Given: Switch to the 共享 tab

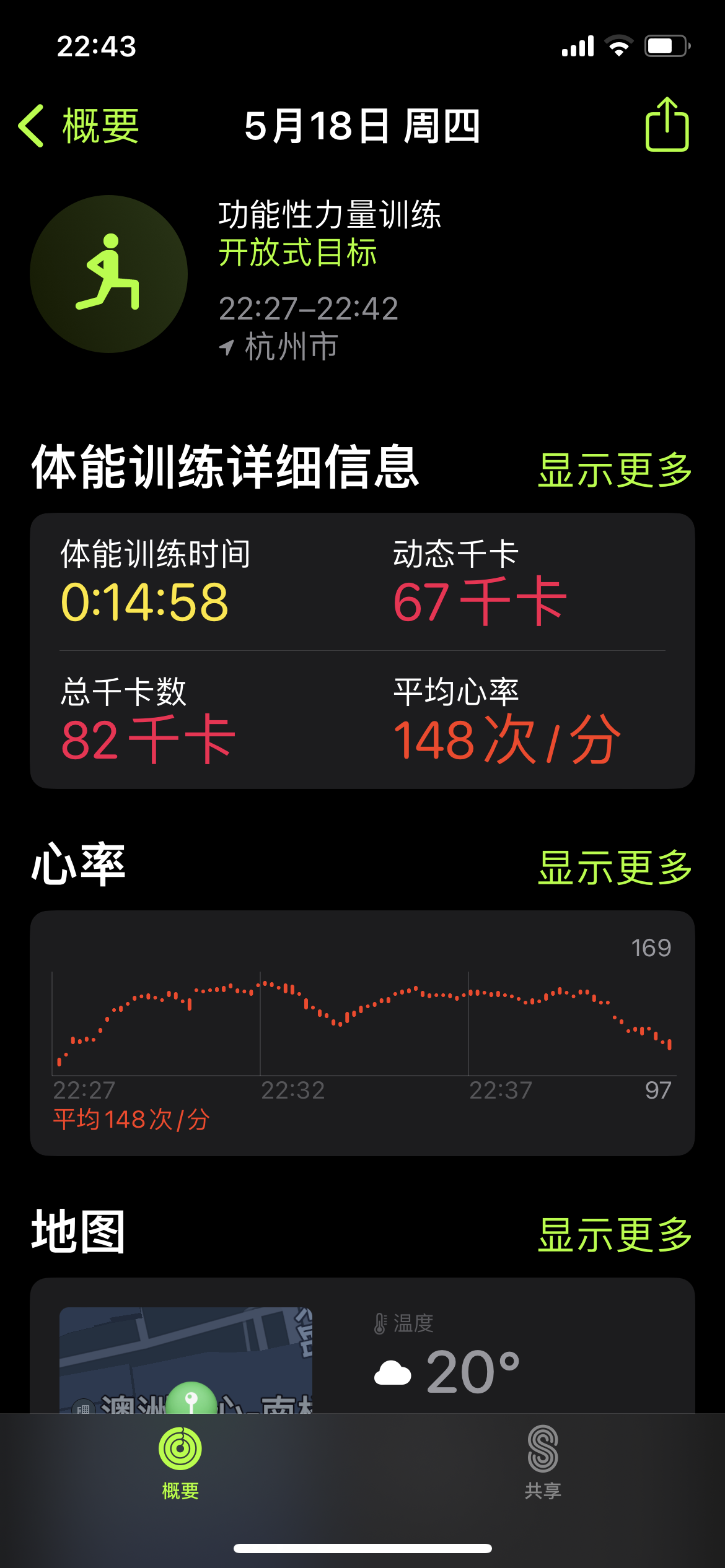Looking at the screenshot, I should point(543,1463).
